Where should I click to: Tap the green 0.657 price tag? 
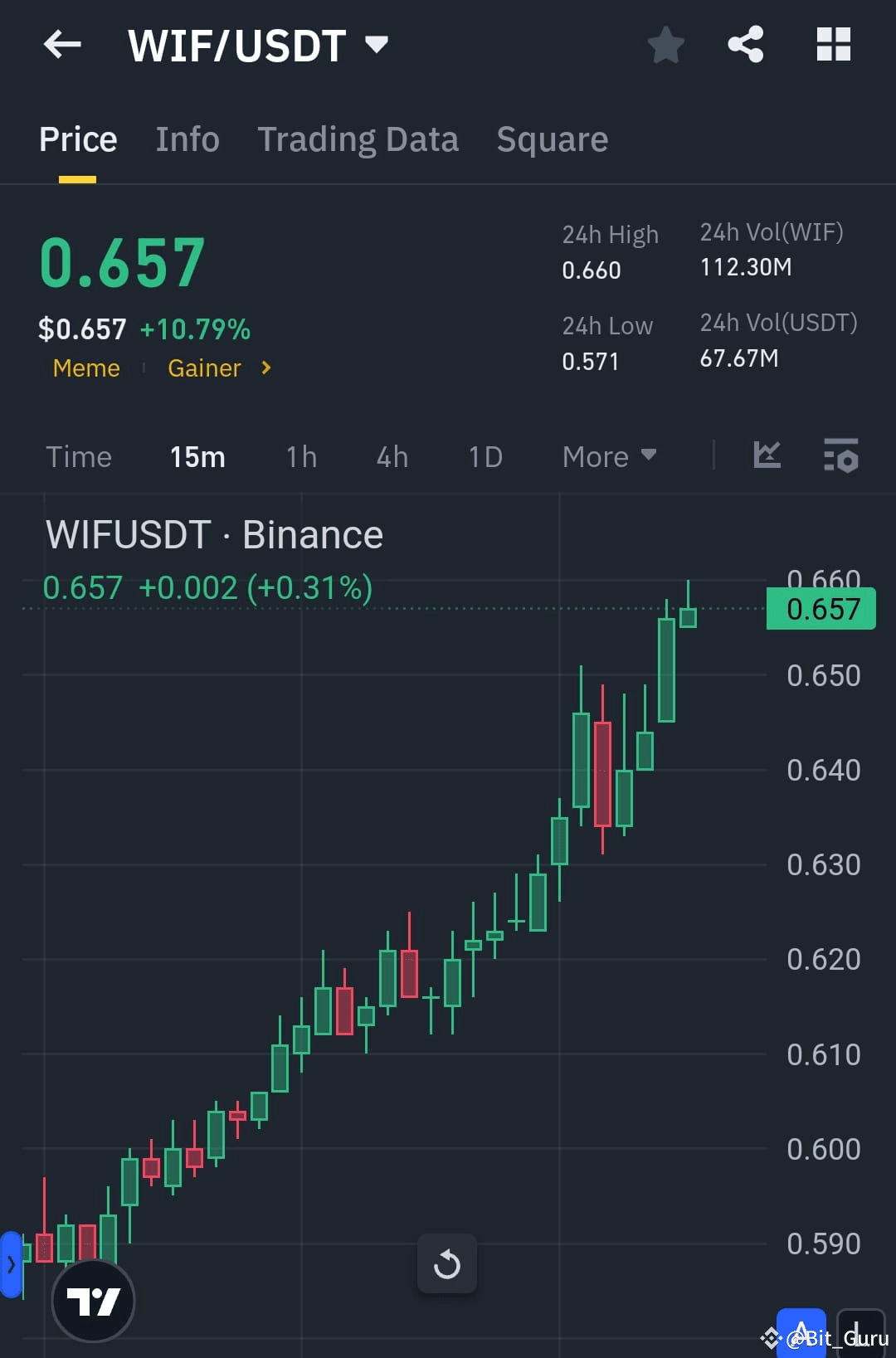[x=820, y=610]
